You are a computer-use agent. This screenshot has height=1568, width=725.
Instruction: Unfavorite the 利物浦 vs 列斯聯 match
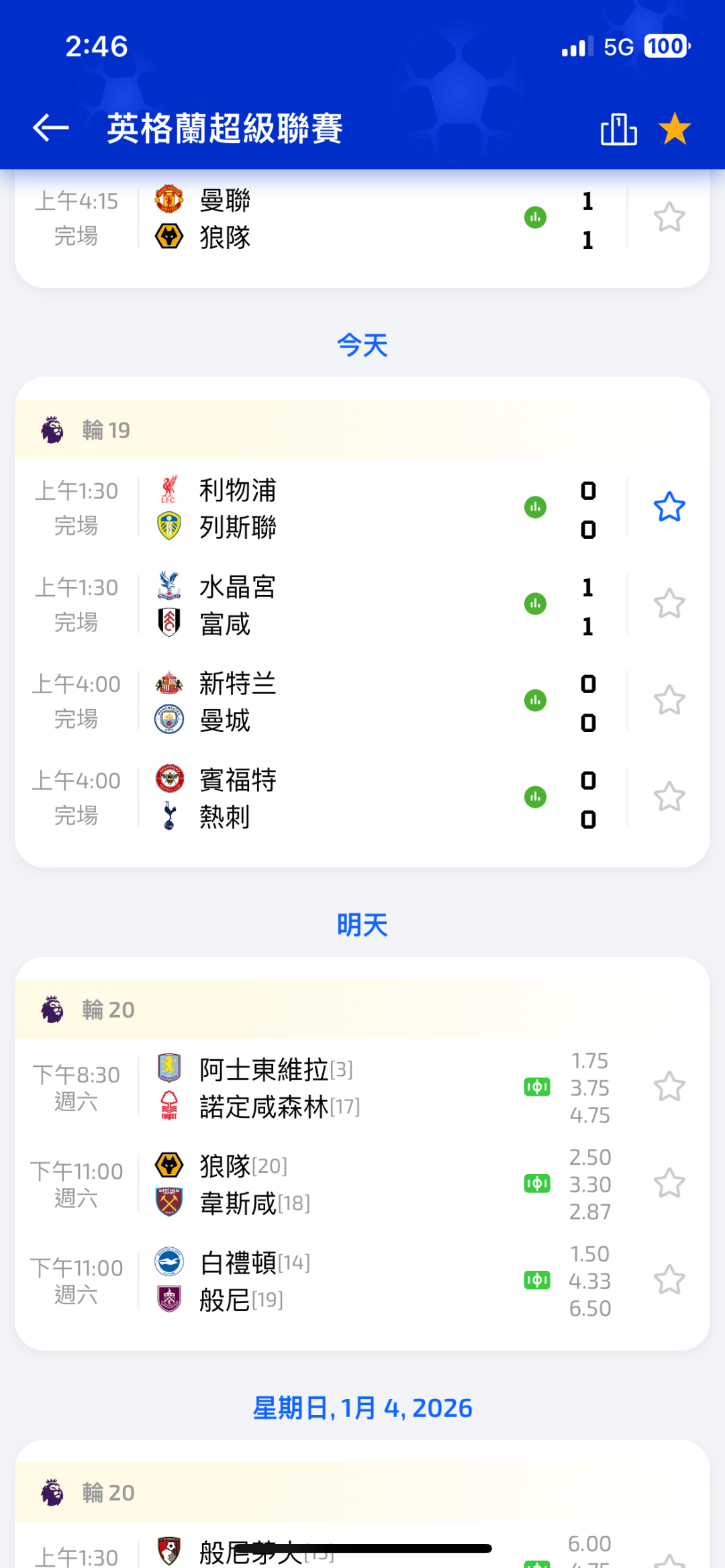669,508
